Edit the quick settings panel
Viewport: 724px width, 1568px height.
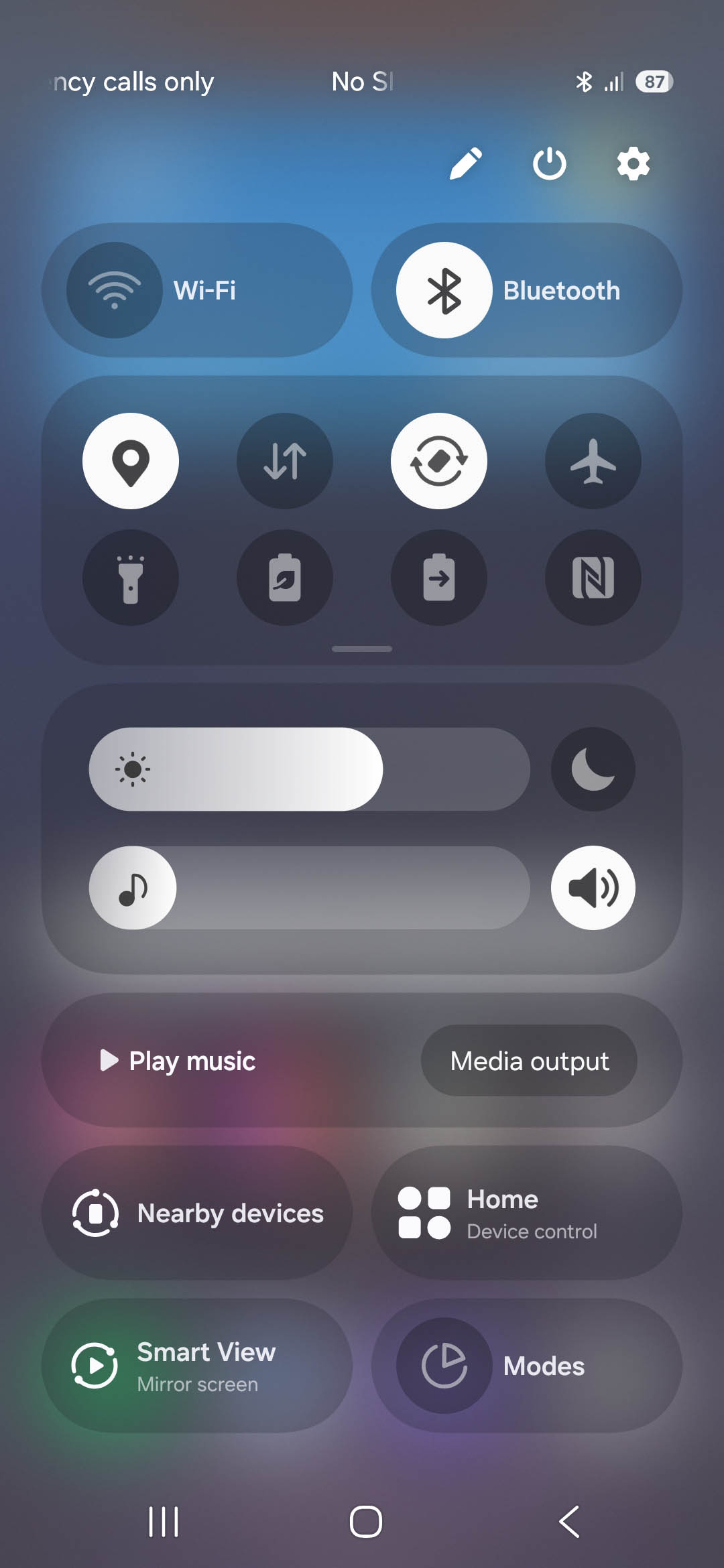(x=466, y=164)
